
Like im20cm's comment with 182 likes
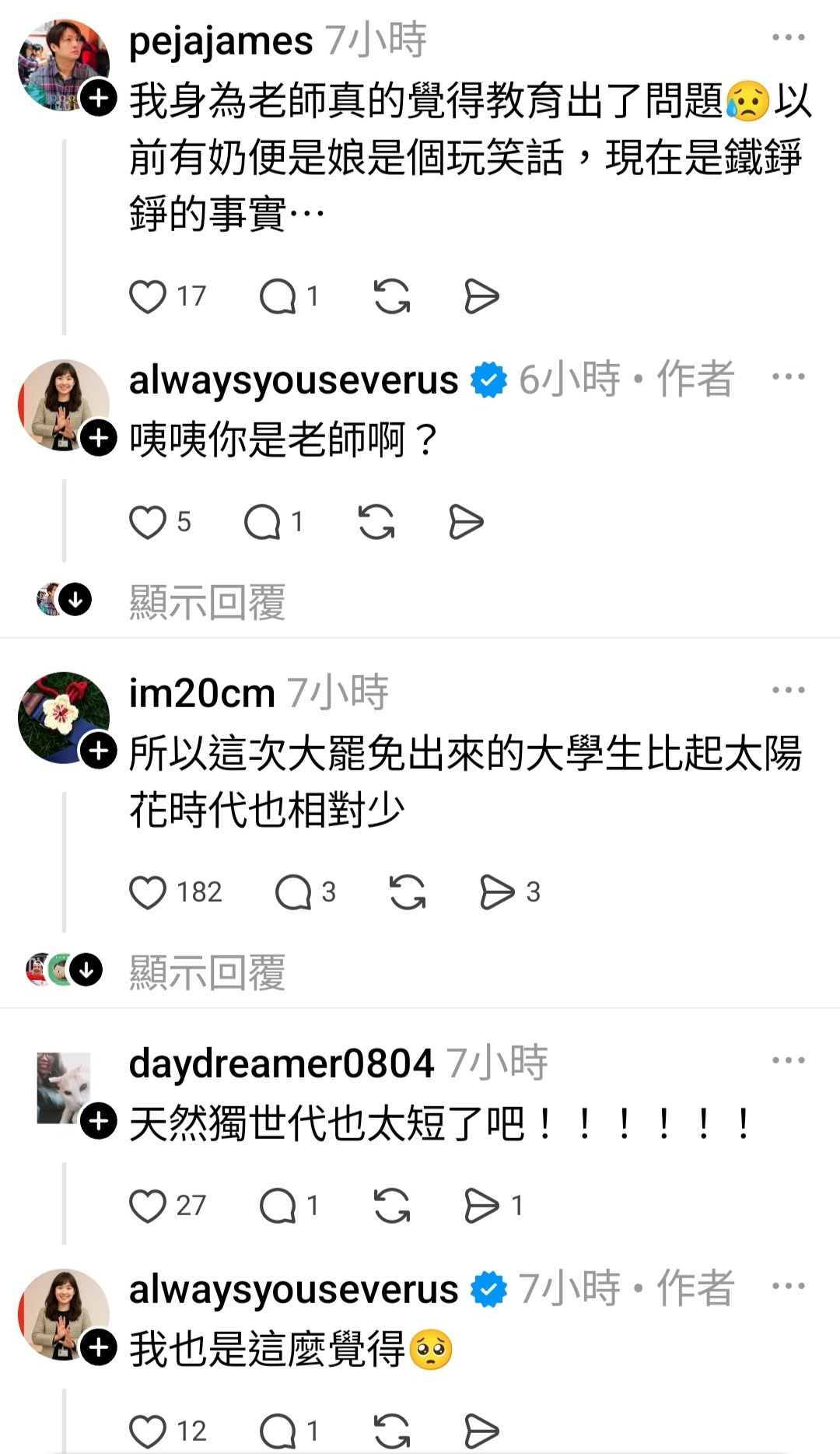(147, 892)
